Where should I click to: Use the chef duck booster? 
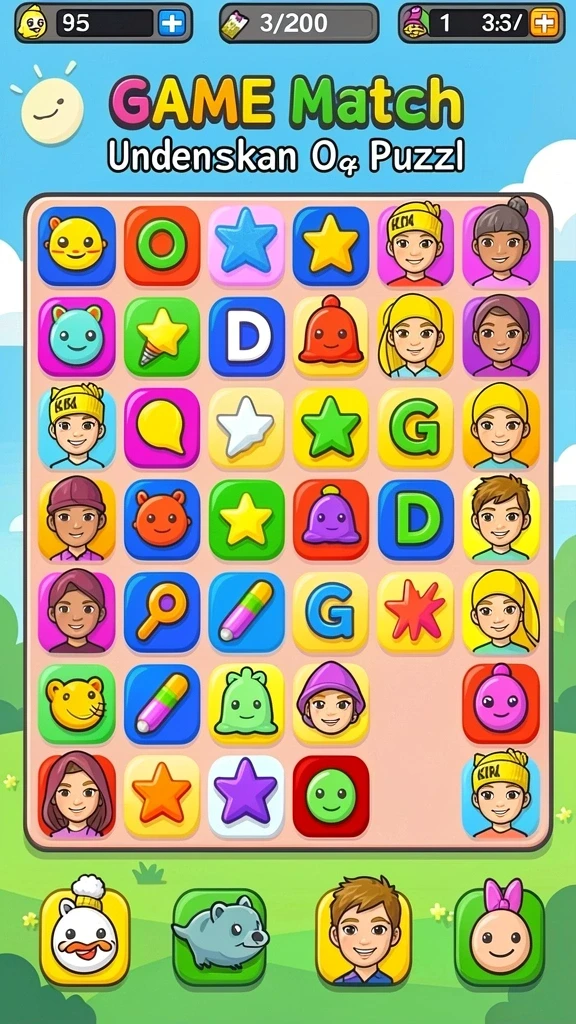pyautogui.click(x=85, y=935)
